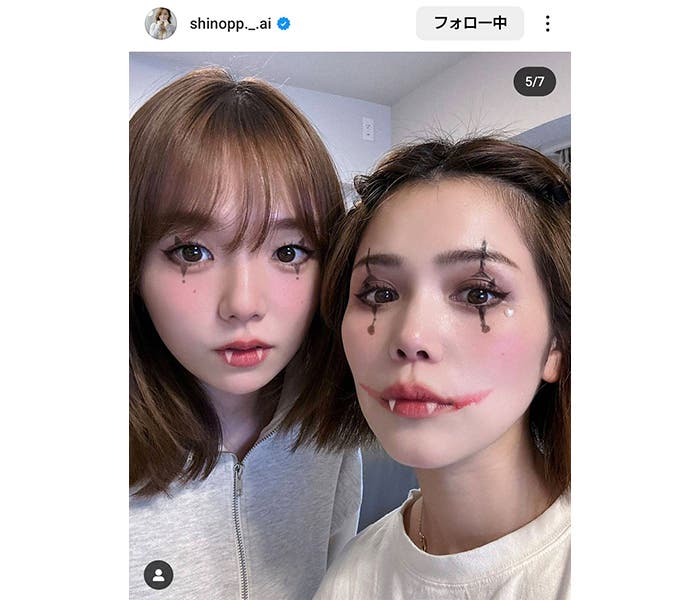Open the three-dot overflow menu
The height and width of the screenshot is (600, 700).
(547, 23)
